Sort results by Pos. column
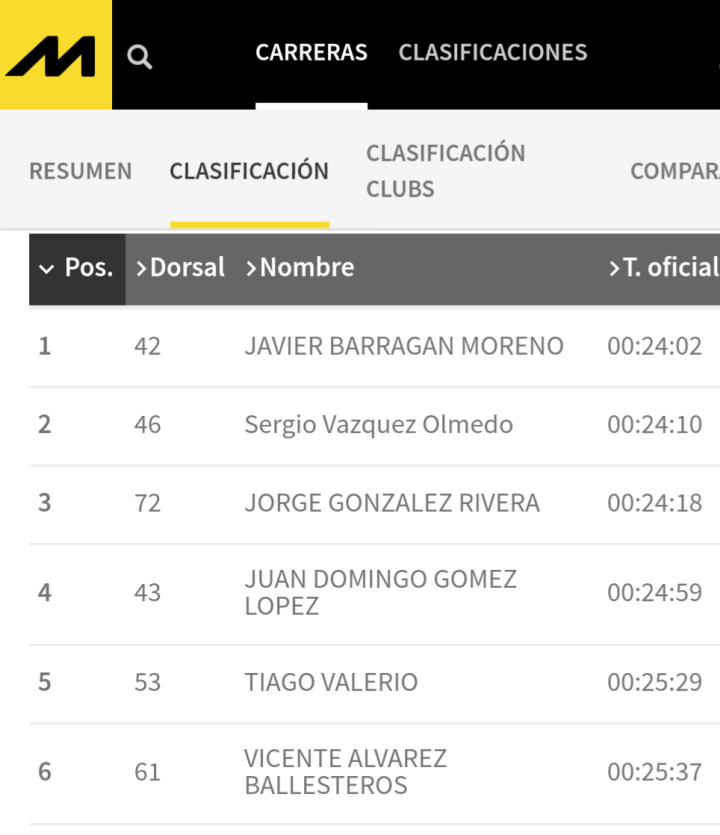Viewport: 720px width, 835px height. tap(77, 268)
